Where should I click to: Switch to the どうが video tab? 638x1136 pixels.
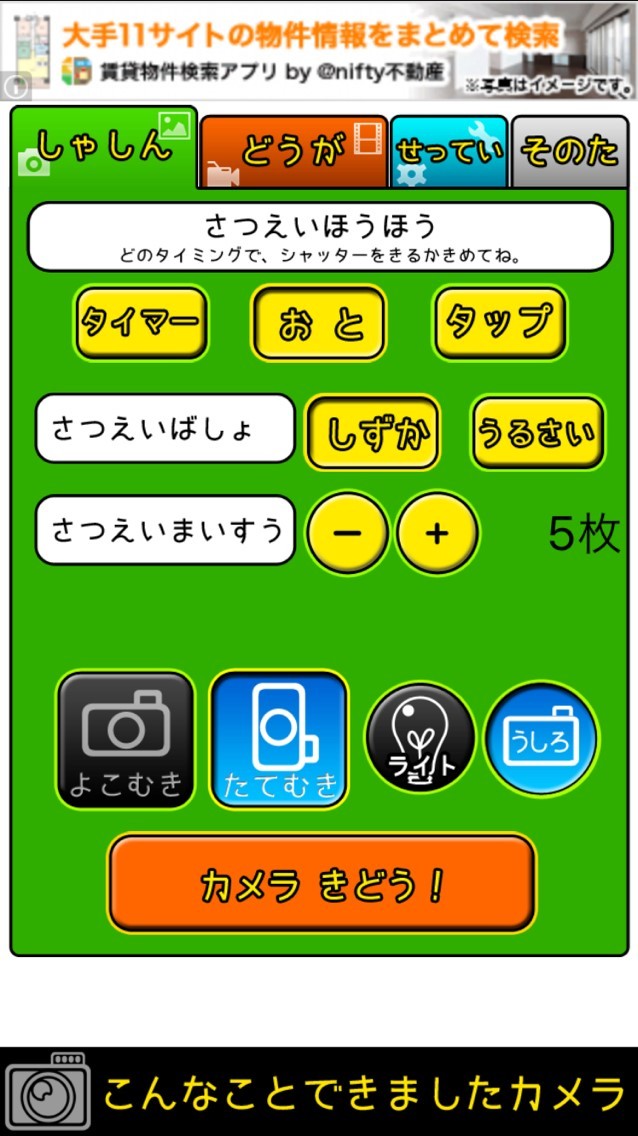(293, 151)
